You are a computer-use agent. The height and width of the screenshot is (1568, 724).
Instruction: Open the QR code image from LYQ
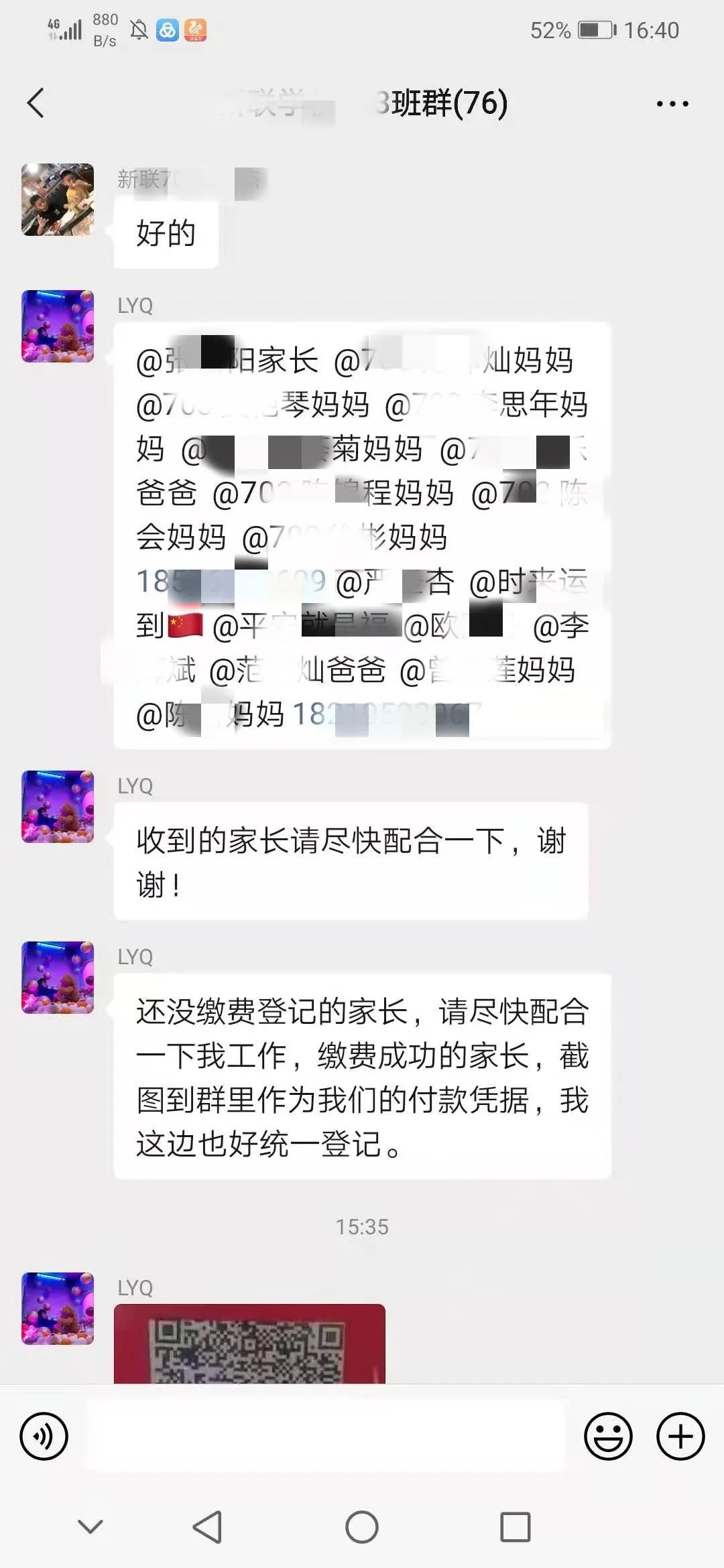pyautogui.click(x=249, y=1344)
